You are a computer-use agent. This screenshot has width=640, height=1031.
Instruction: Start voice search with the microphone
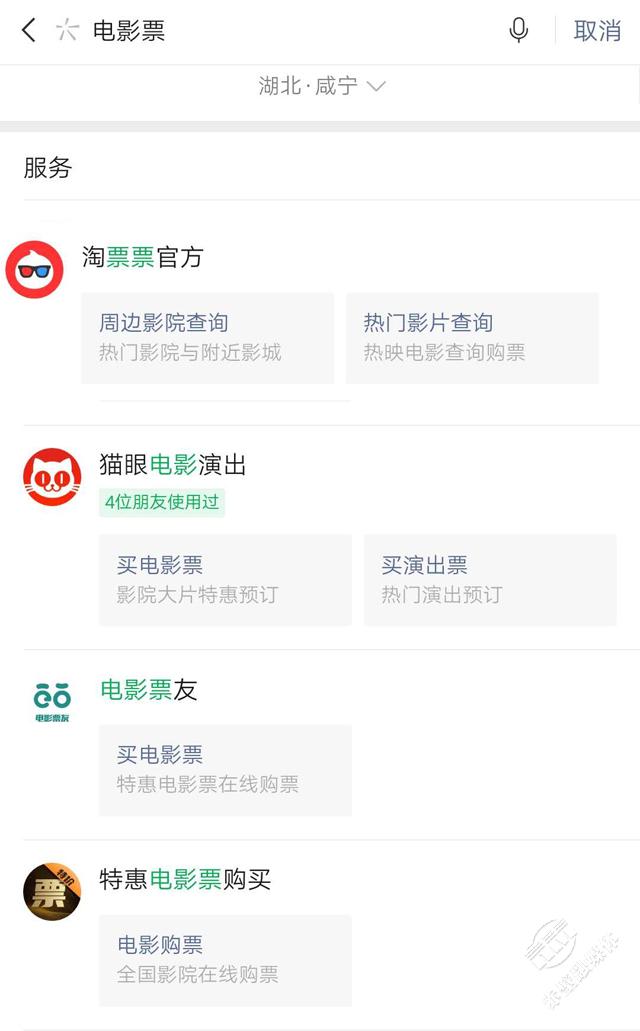519,30
